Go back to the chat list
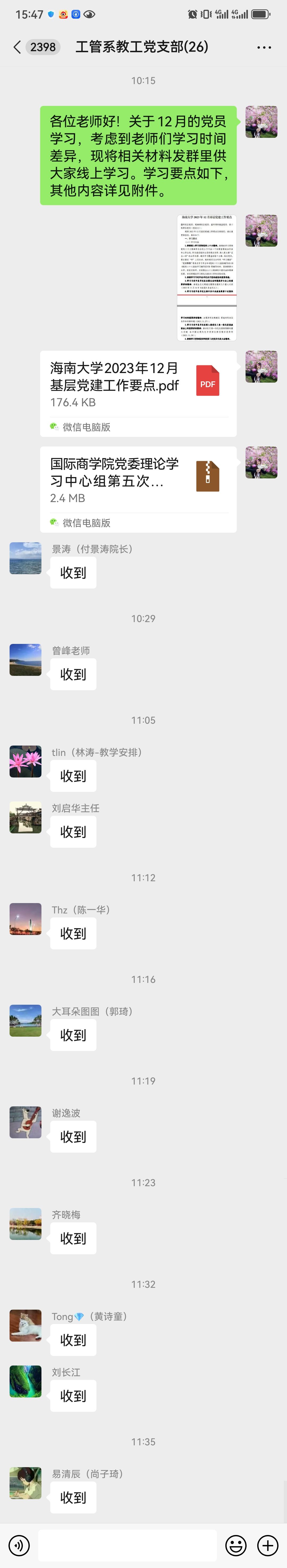Screen dimensions: 287x1568 (17, 47)
